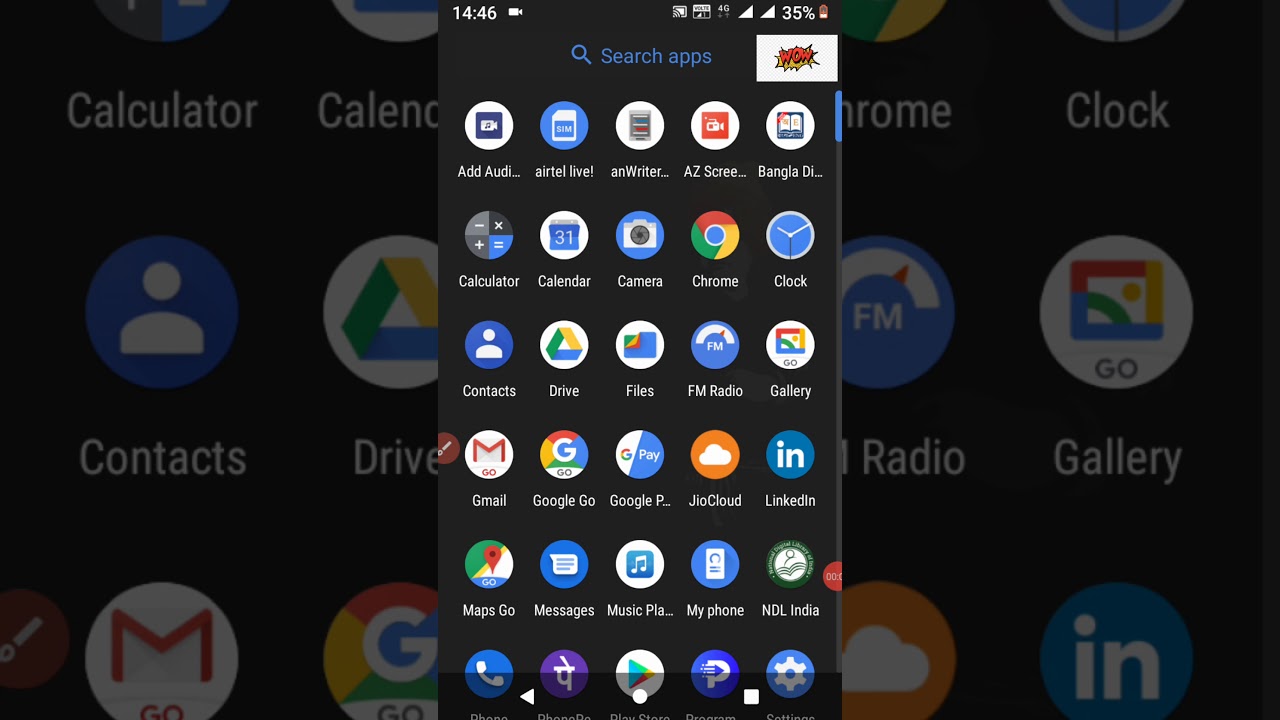
Task: Open the Contacts app
Action: pos(489,346)
